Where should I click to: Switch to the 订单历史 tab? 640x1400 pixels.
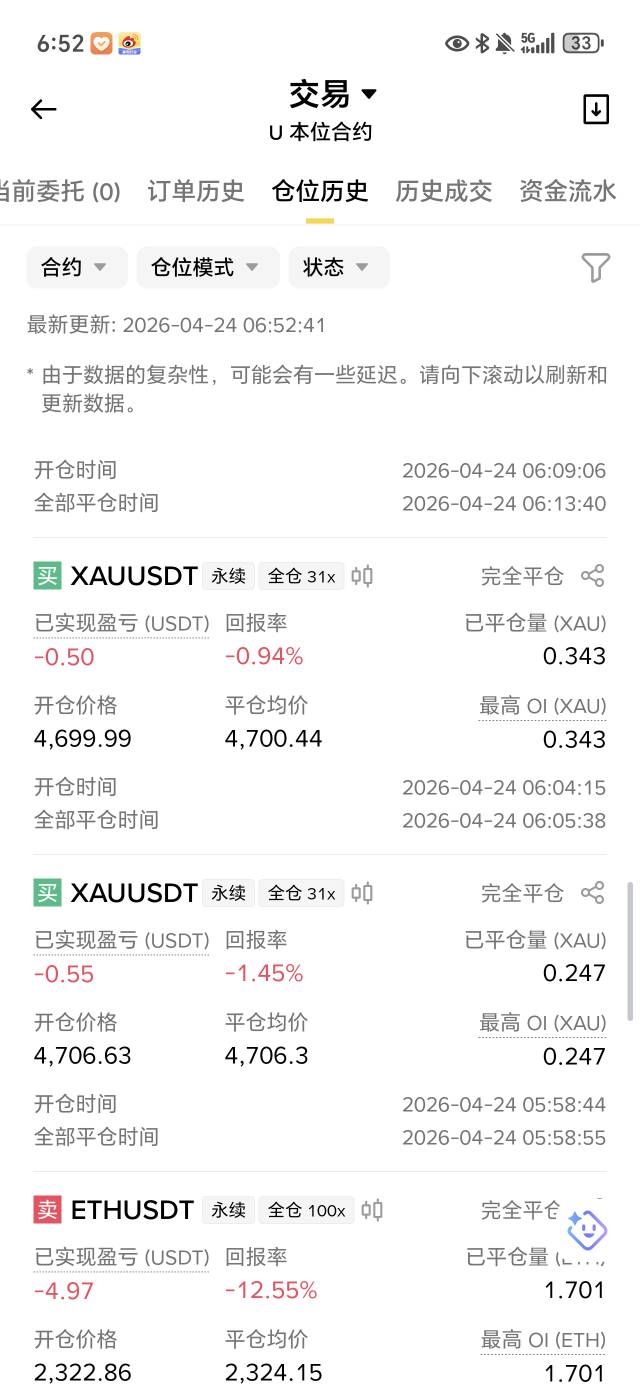click(196, 191)
